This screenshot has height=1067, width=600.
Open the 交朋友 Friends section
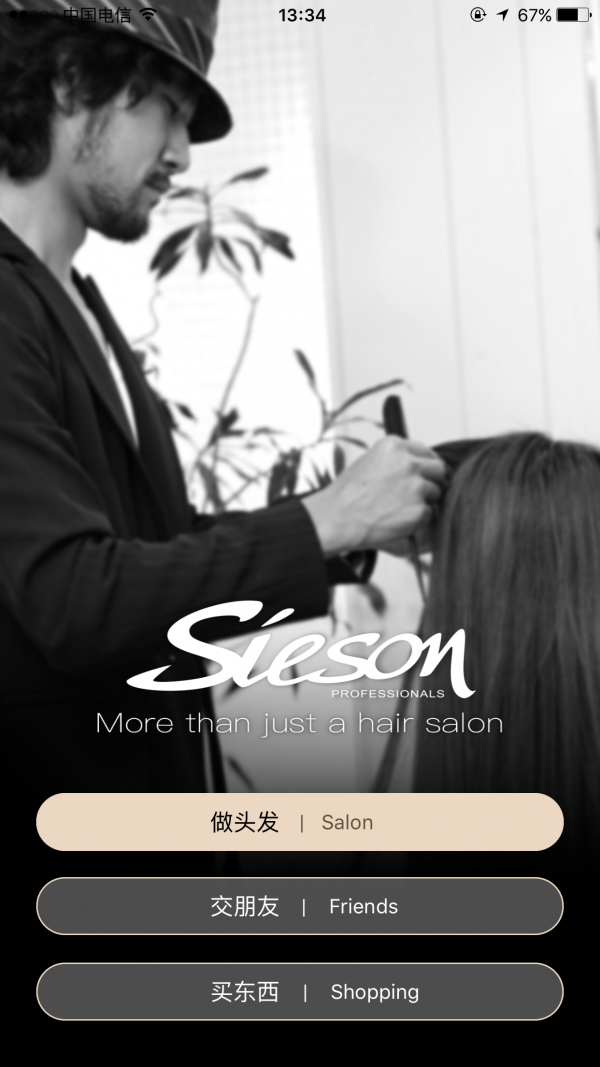pos(300,906)
